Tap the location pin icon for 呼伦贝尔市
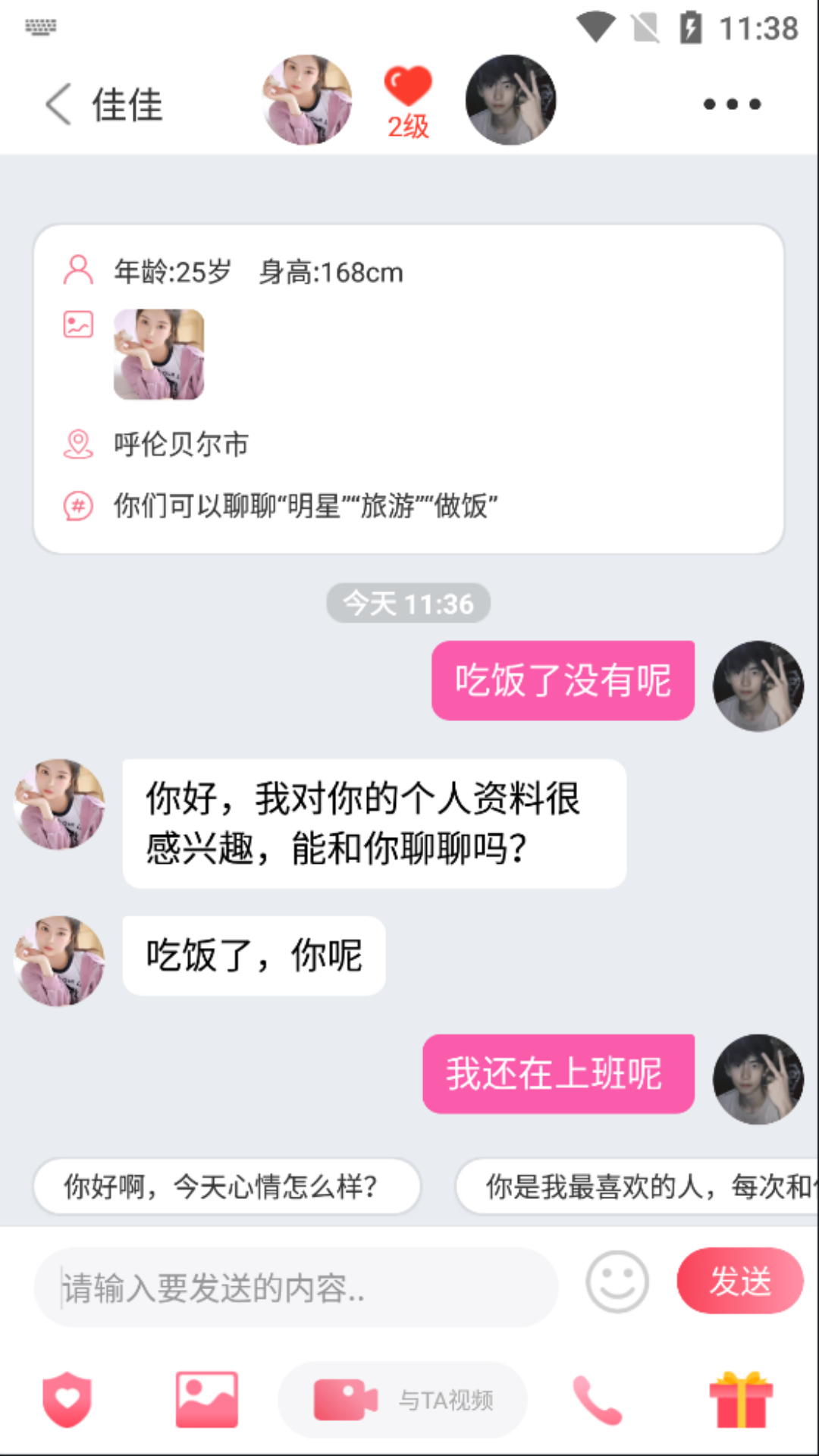This screenshot has height=1456, width=819. [x=77, y=442]
